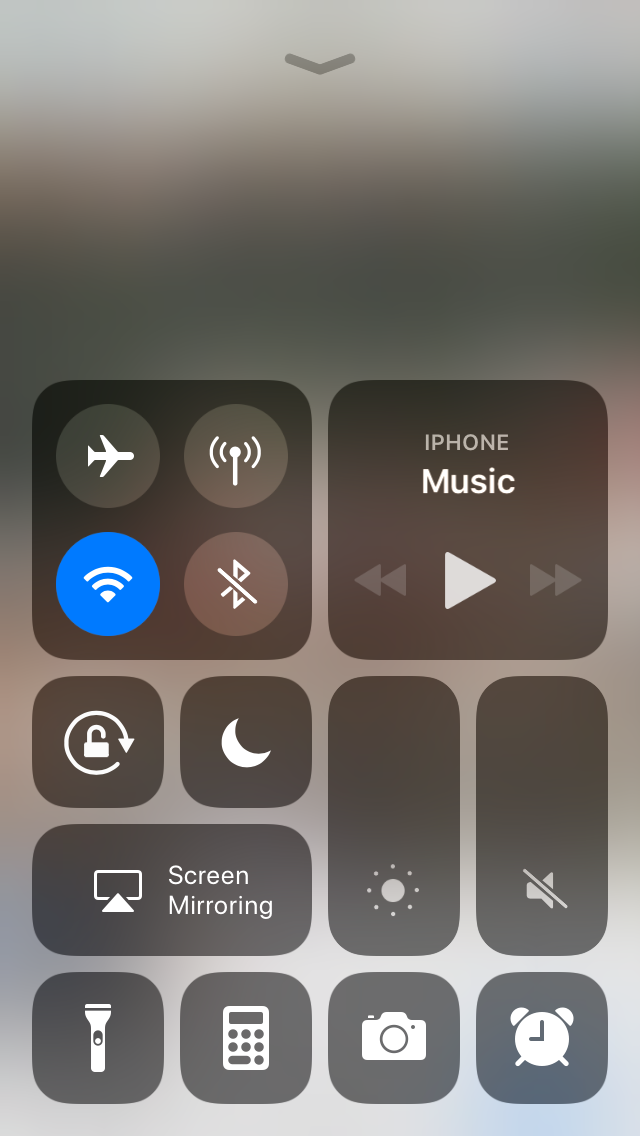
Task: Launch the Camera
Action: pos(394,1038)
